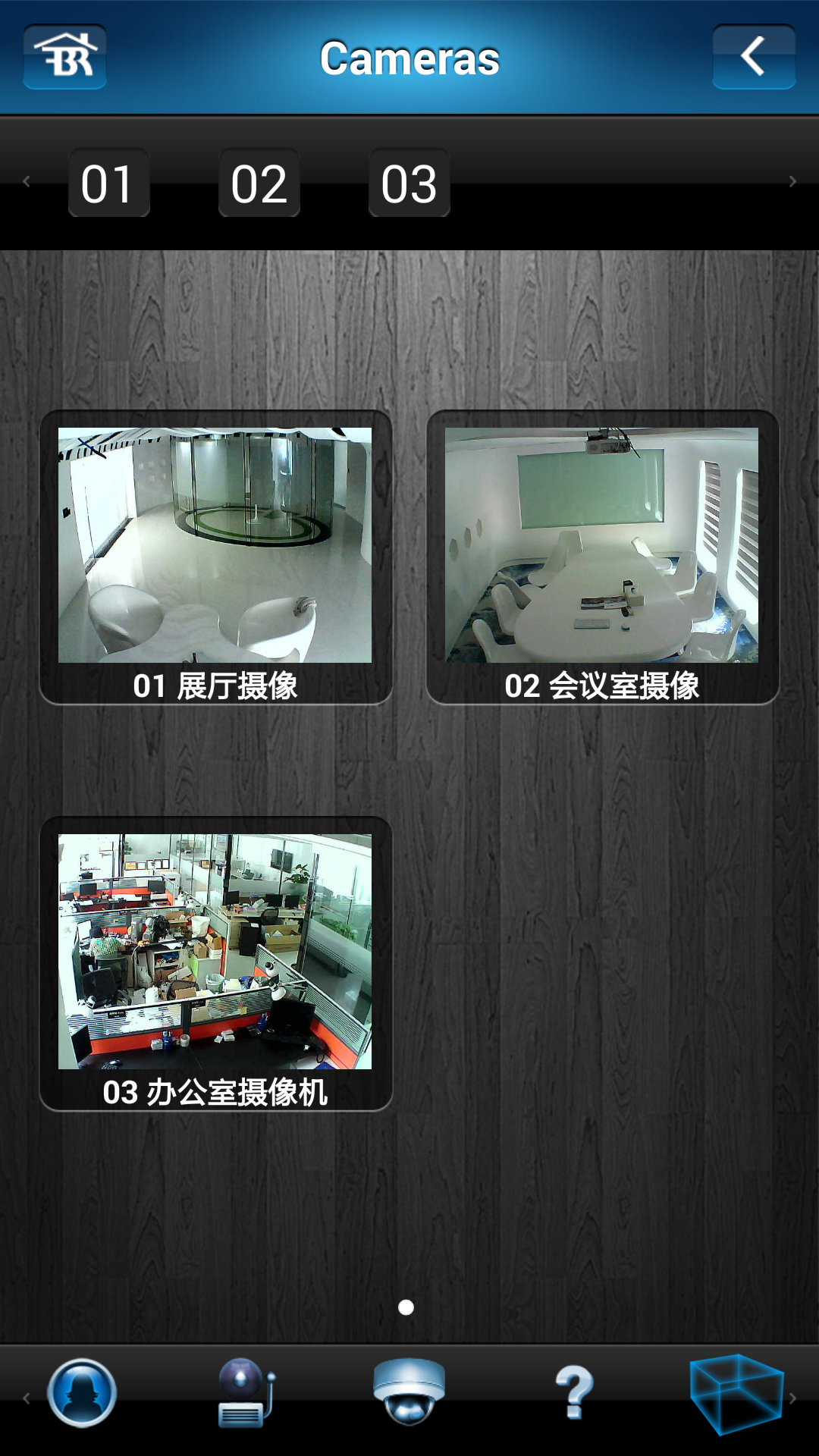
Task: Open the help question mark
Action: point(574,1392)
